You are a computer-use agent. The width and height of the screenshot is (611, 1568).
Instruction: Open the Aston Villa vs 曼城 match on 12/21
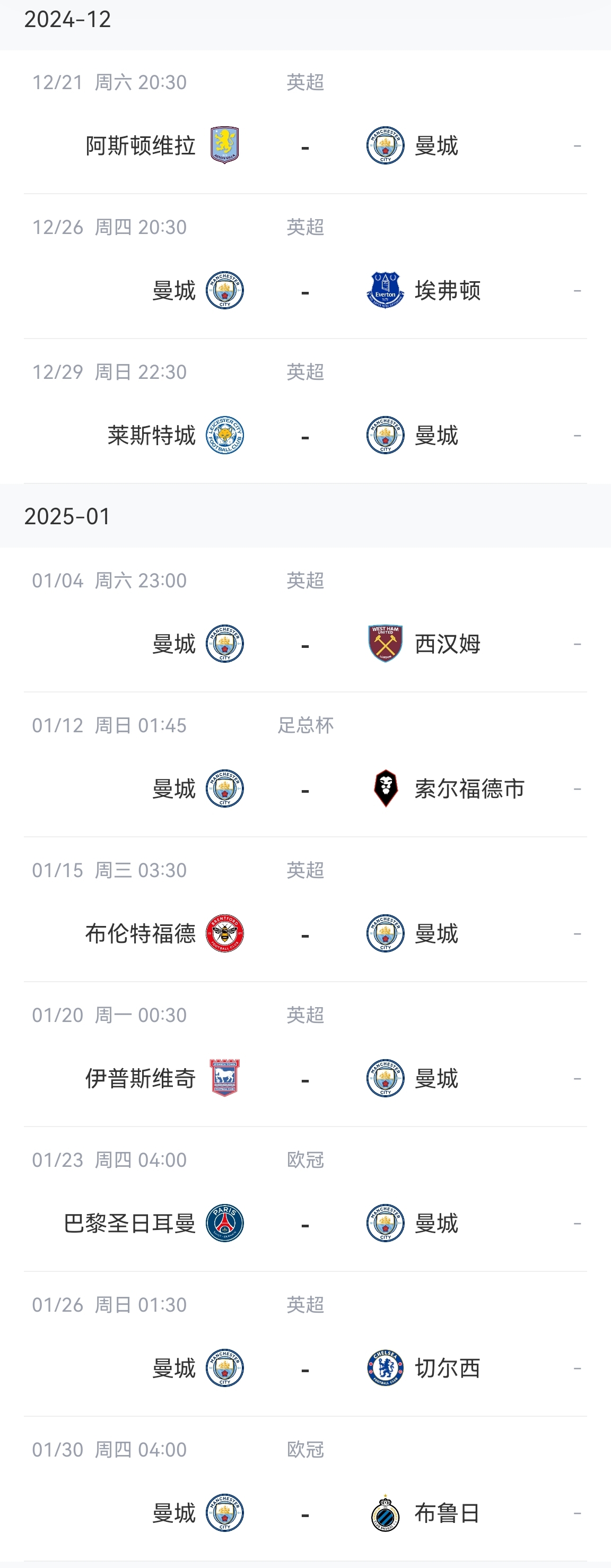305,146
